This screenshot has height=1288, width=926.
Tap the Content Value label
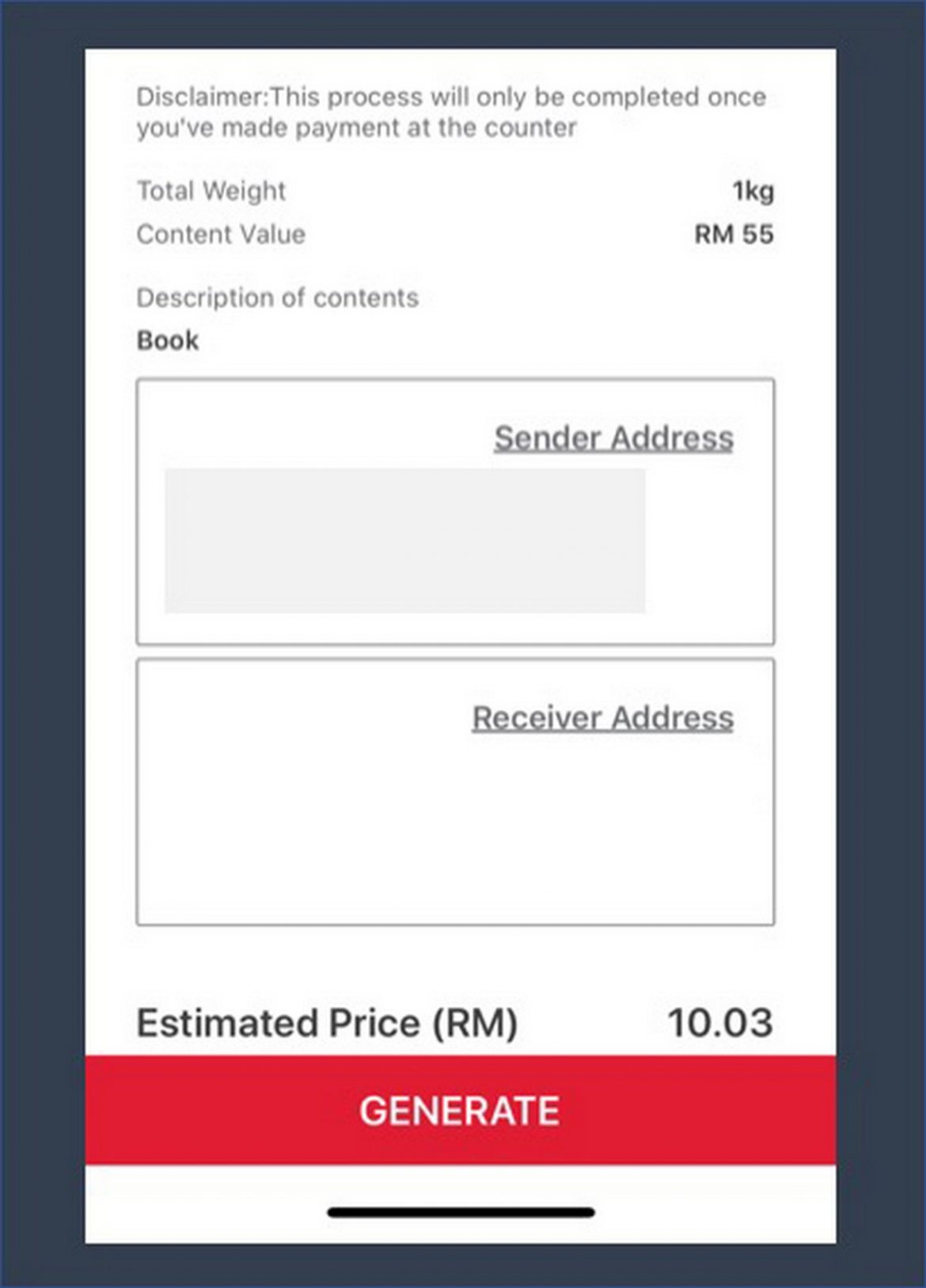[221, 234]
